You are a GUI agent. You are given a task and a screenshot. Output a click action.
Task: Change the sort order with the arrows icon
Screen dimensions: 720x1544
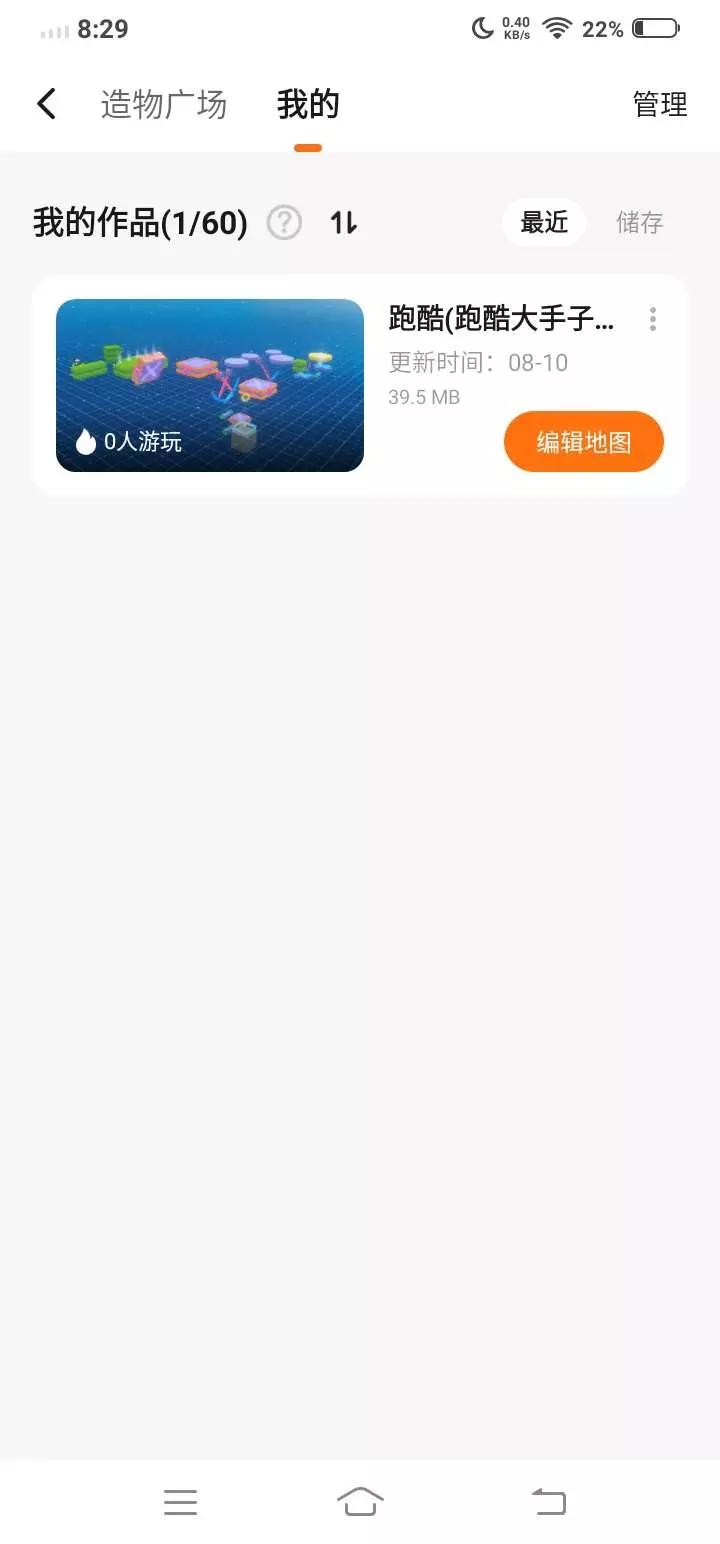[344, 222]
